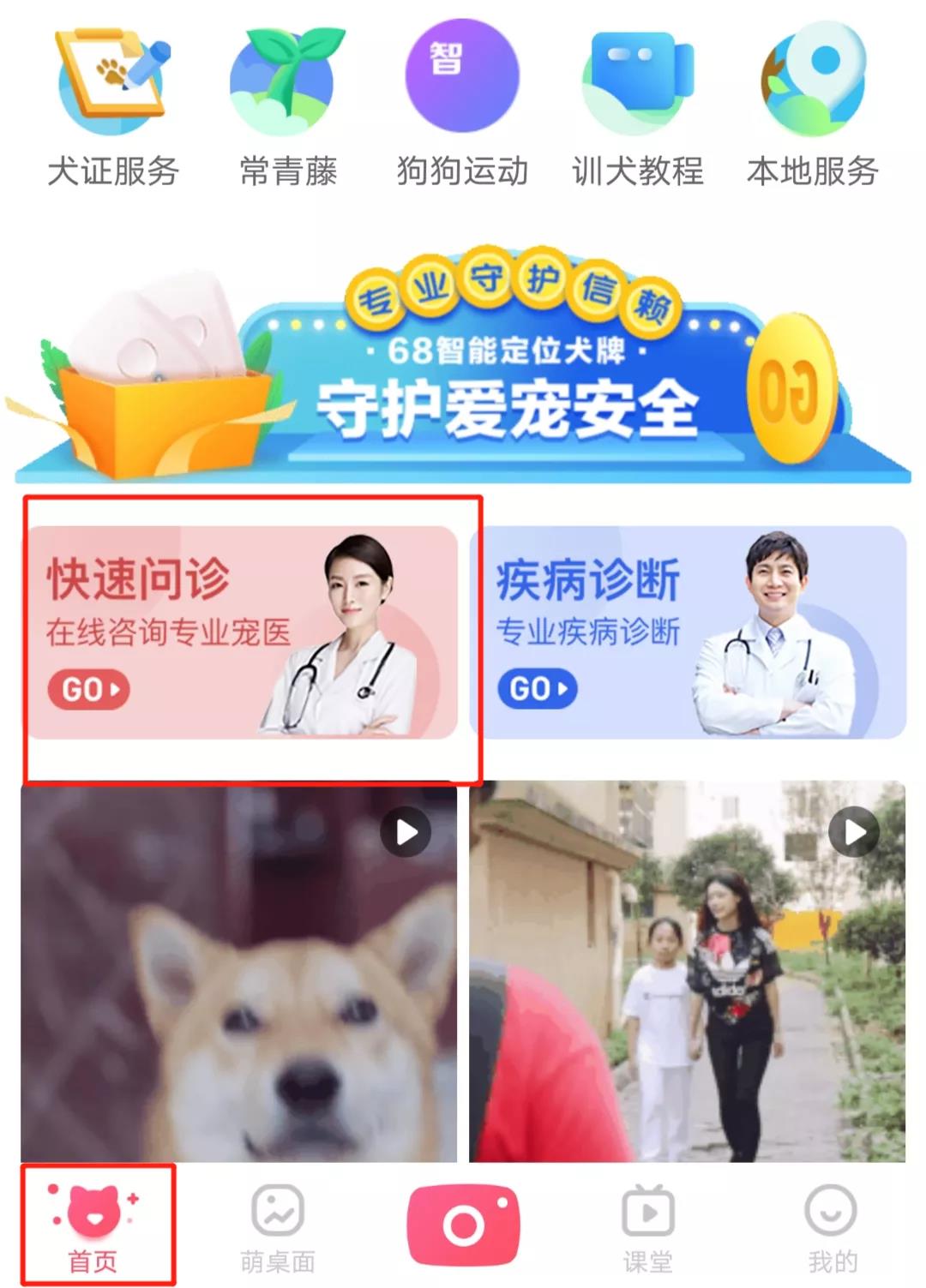Switch to the 课堂 classroom tab
Viewport: 926px width, 1288px height.
648,1227
